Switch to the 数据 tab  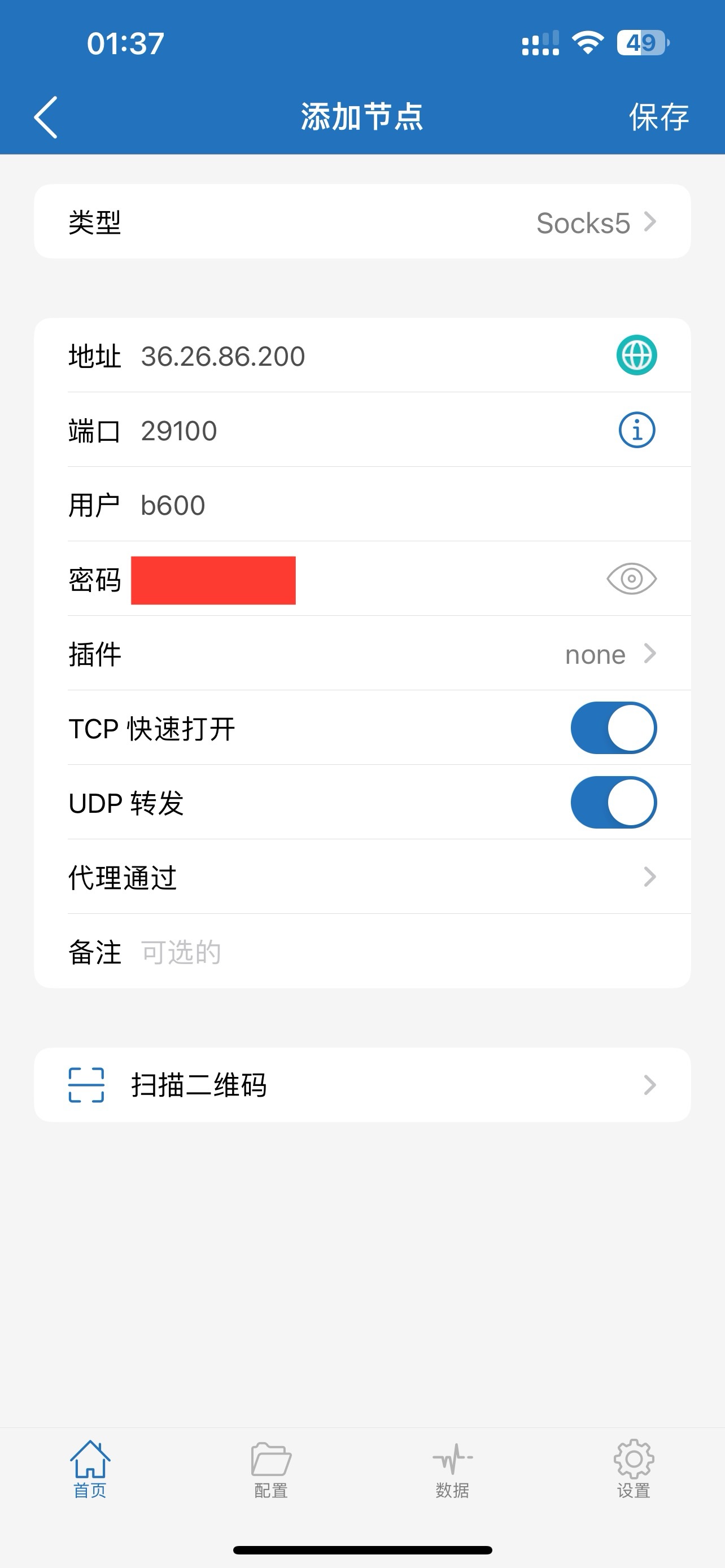coord(452,1468)
